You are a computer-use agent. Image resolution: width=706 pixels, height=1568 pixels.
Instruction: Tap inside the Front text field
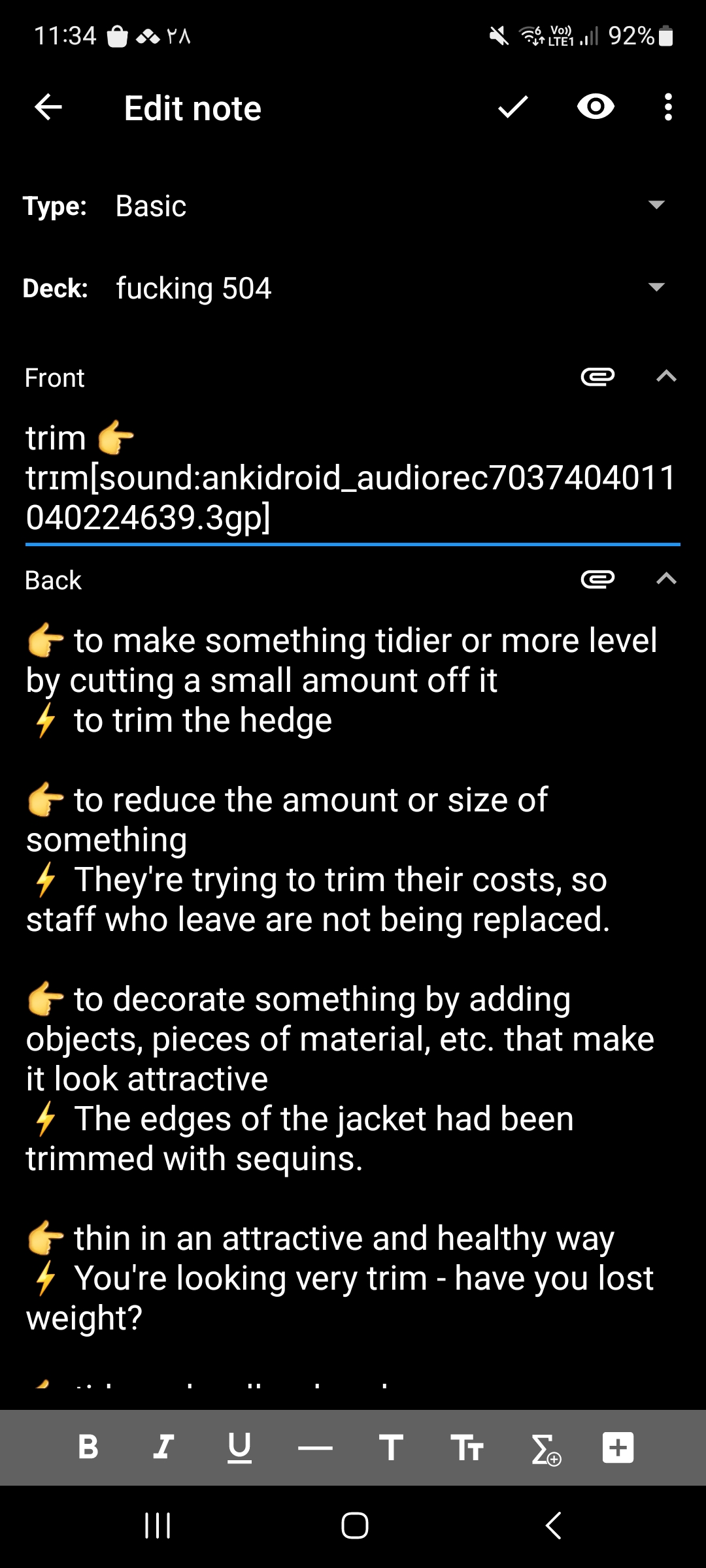tap(353, 478)
